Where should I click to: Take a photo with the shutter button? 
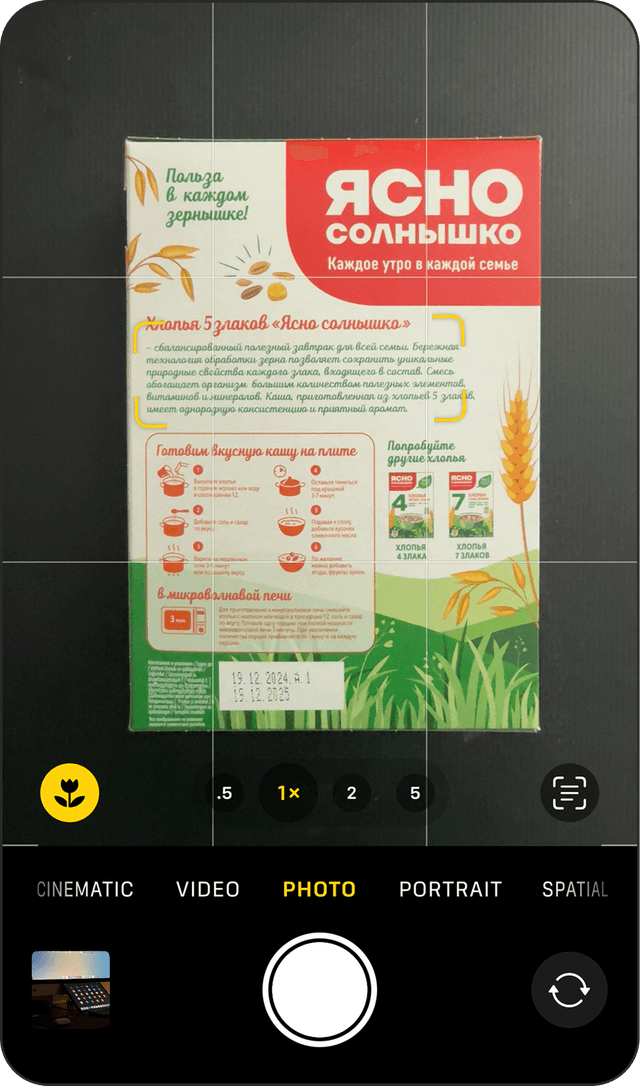tap(320, 990)
